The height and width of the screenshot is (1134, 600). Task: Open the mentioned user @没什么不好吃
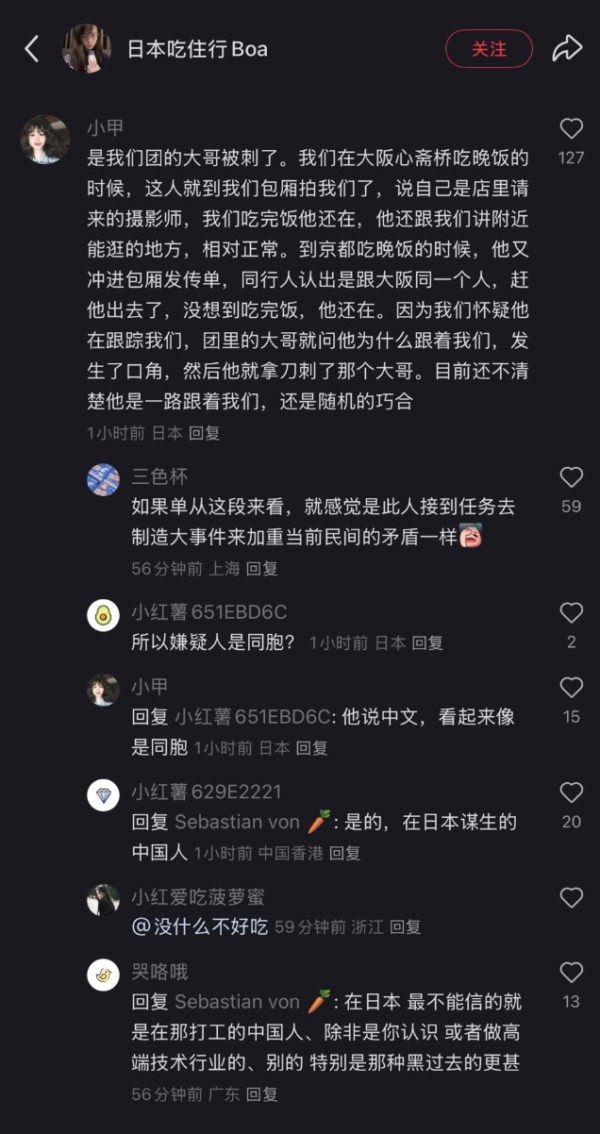coord(200,927)
